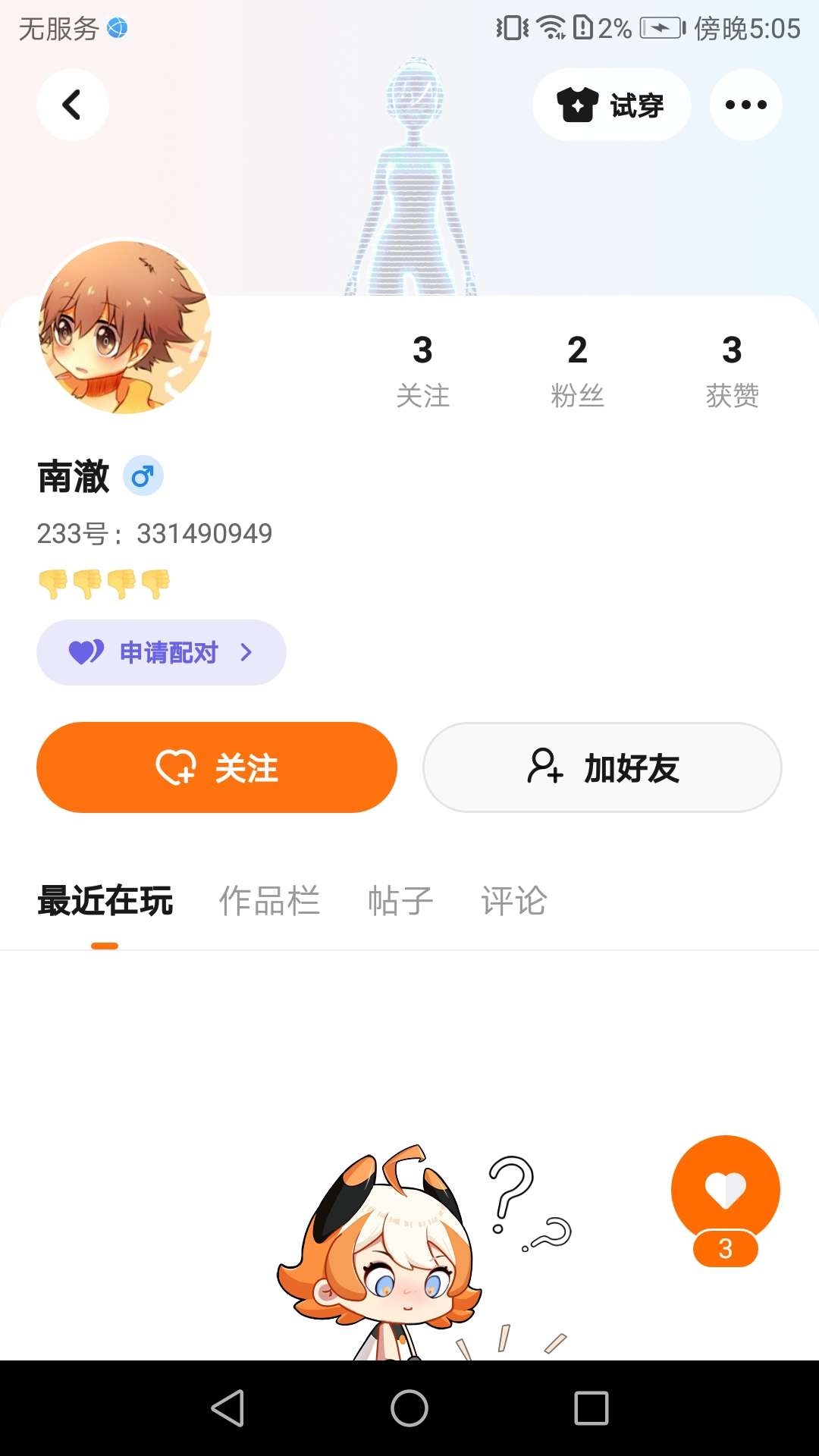Switch to the 作品栏 tab
The width and height of the screenshot is (819, 1456).
[x=269, y=902]
